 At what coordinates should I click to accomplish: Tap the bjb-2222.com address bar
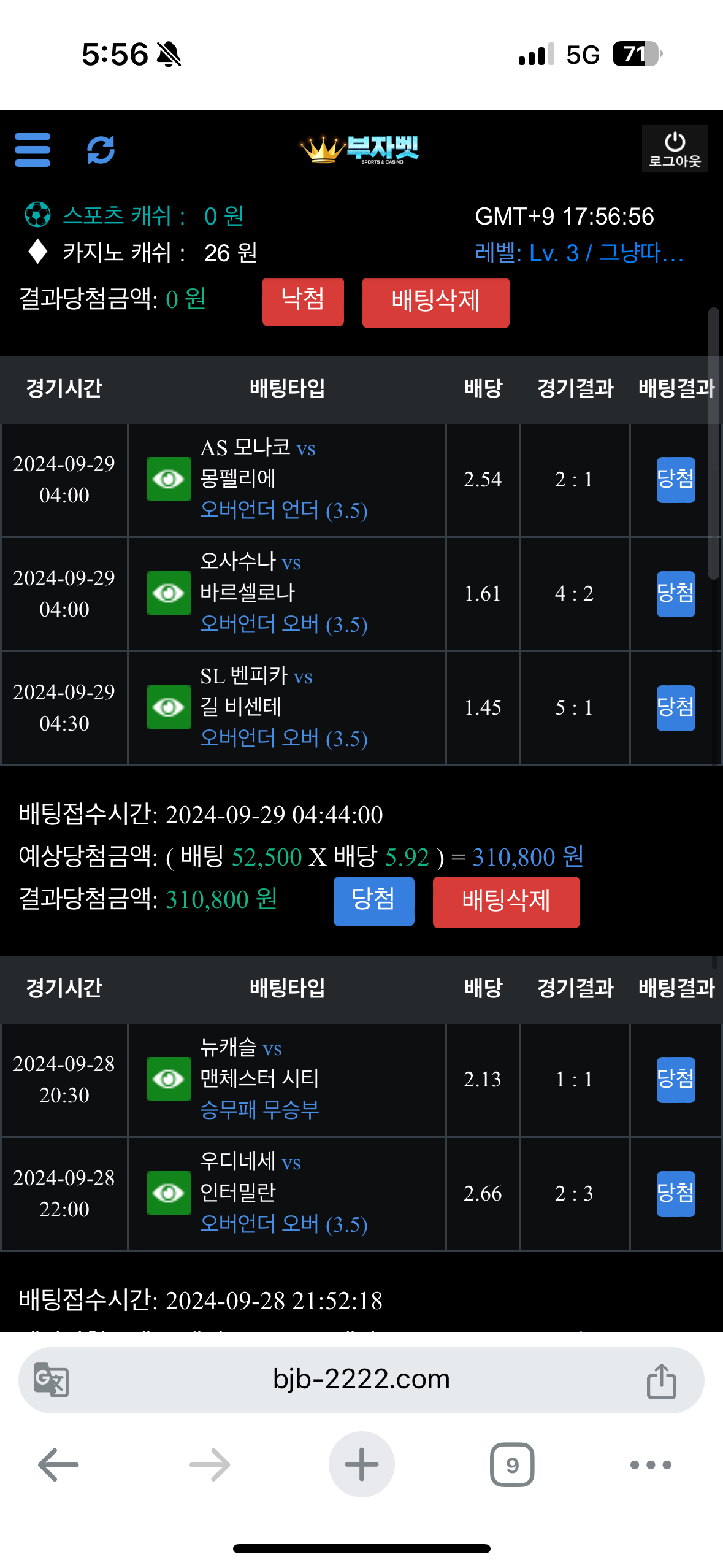tap(361, 1380)
